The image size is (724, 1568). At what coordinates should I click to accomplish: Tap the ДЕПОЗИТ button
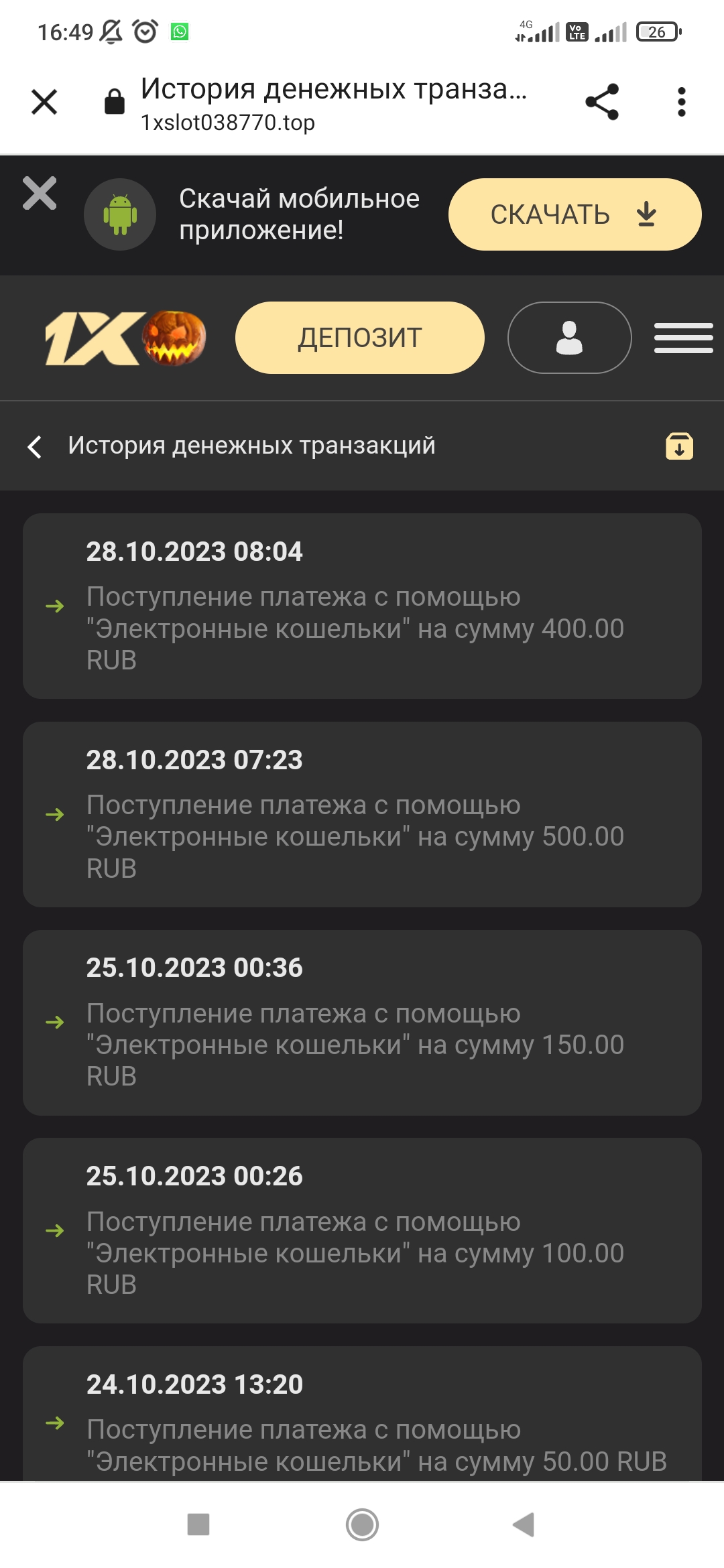tap(359, 338)
